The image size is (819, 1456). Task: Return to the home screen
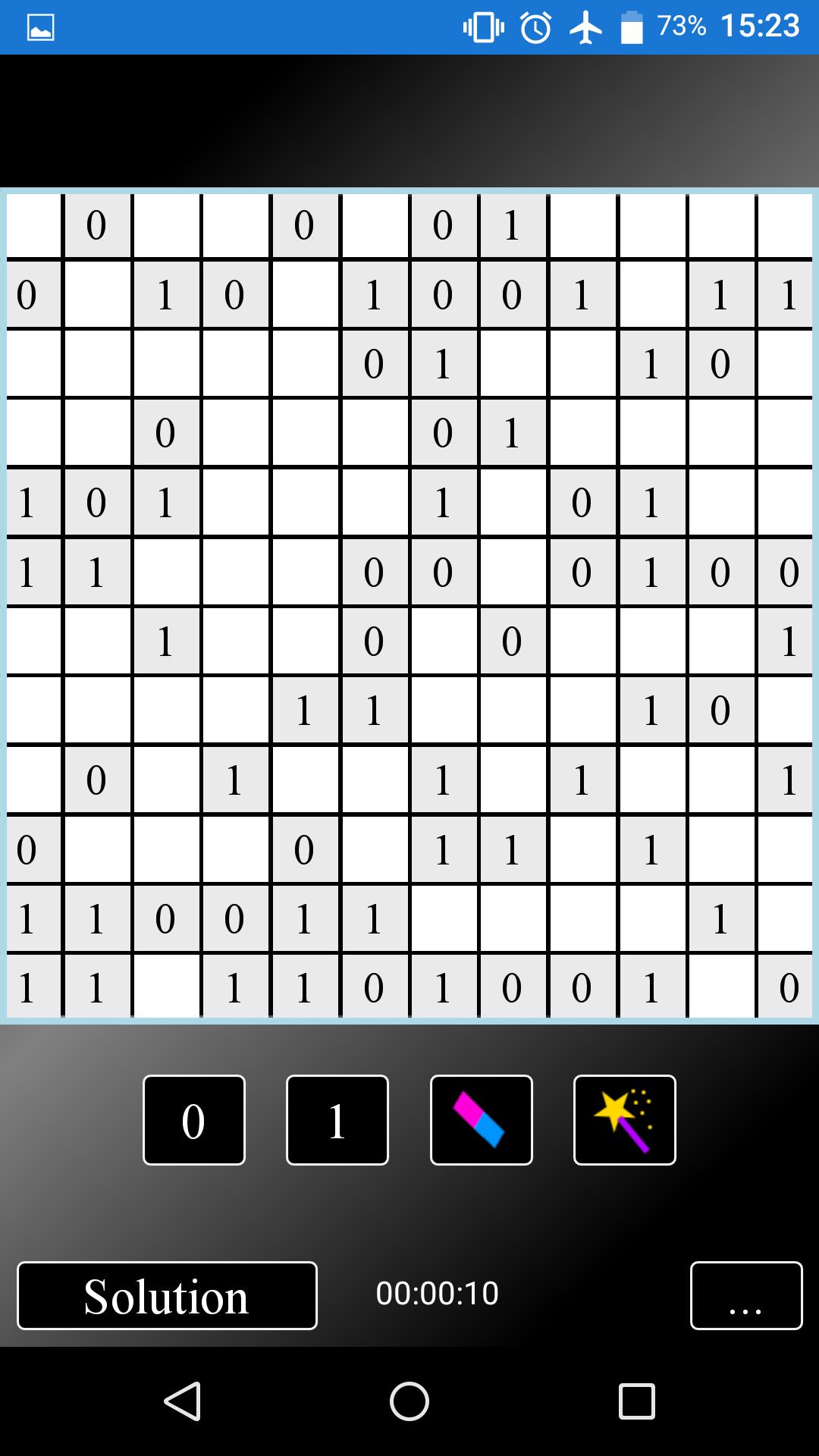point(409,1401)
